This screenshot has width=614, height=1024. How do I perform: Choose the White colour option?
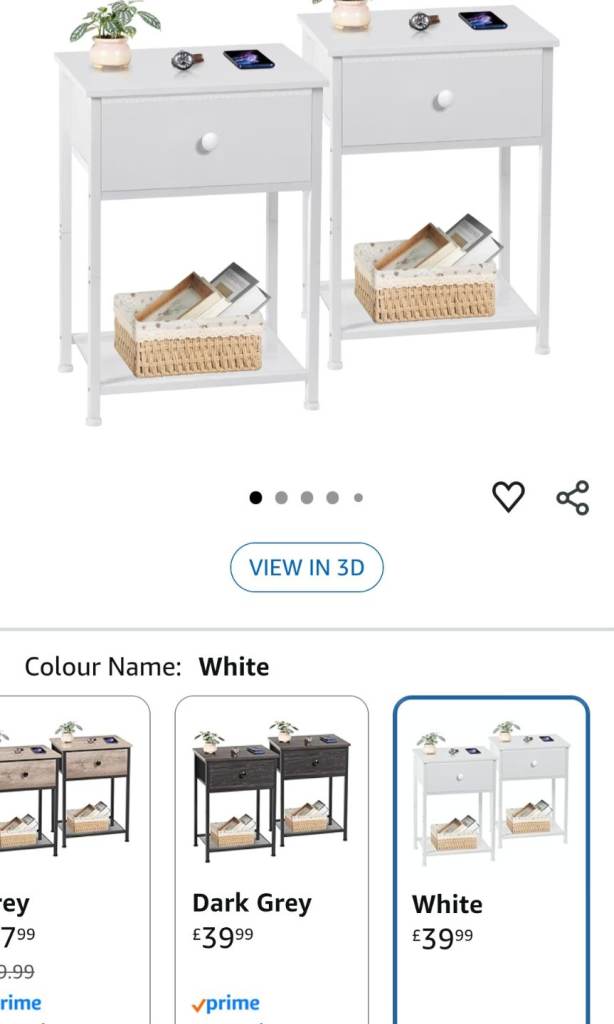tap(491, 860)
